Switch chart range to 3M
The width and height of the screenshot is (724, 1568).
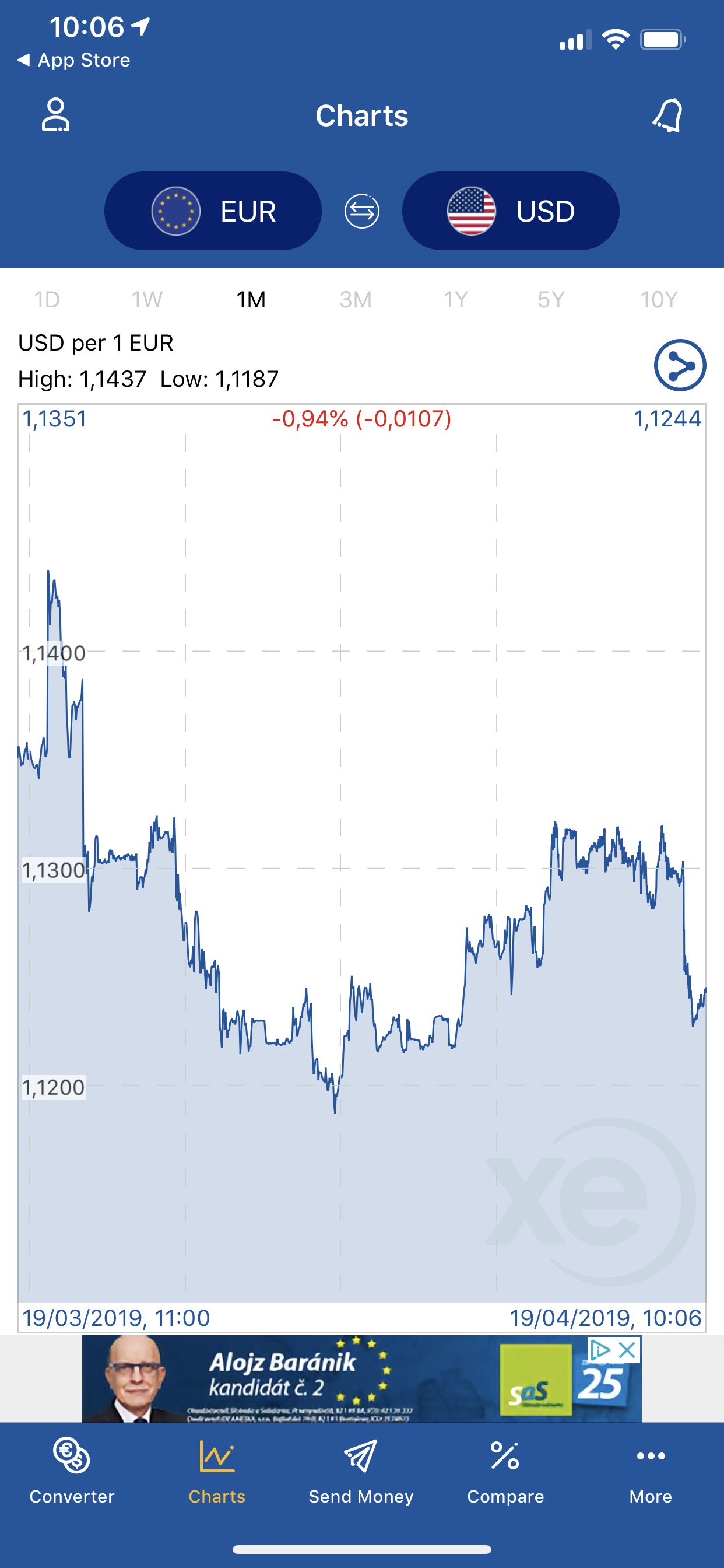click(356, 299)
